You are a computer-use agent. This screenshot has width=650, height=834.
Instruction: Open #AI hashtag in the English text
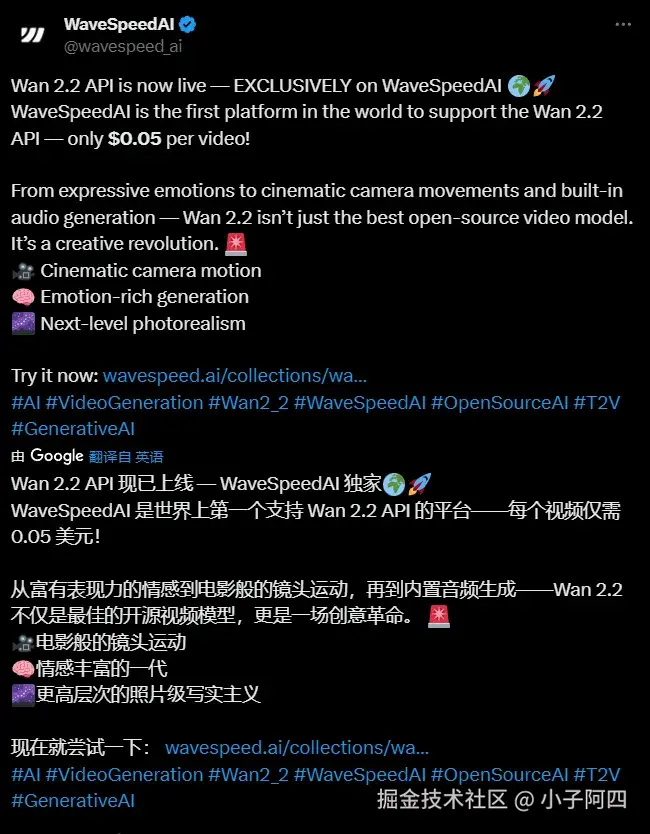[x=25, y=402]
